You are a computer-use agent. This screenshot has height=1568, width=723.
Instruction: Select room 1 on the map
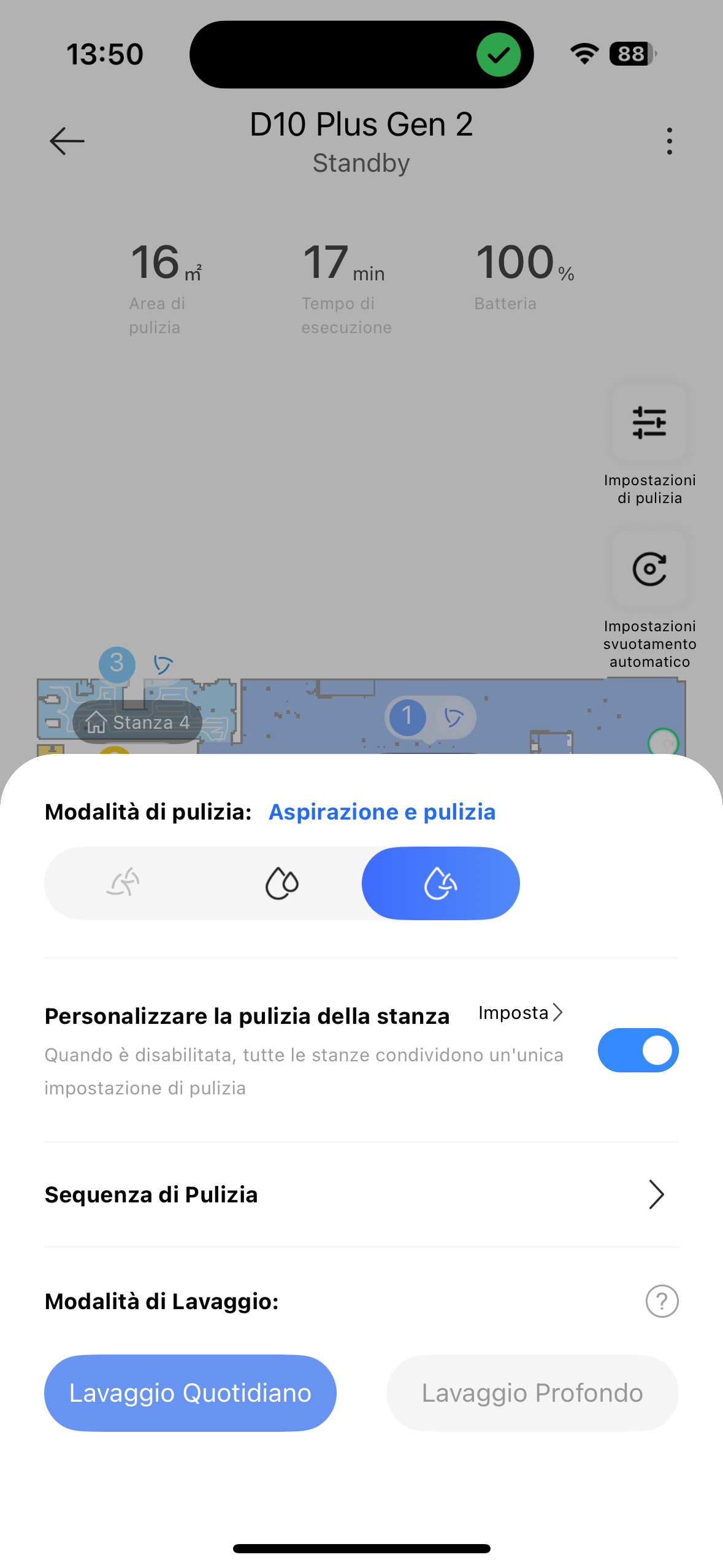407,717
